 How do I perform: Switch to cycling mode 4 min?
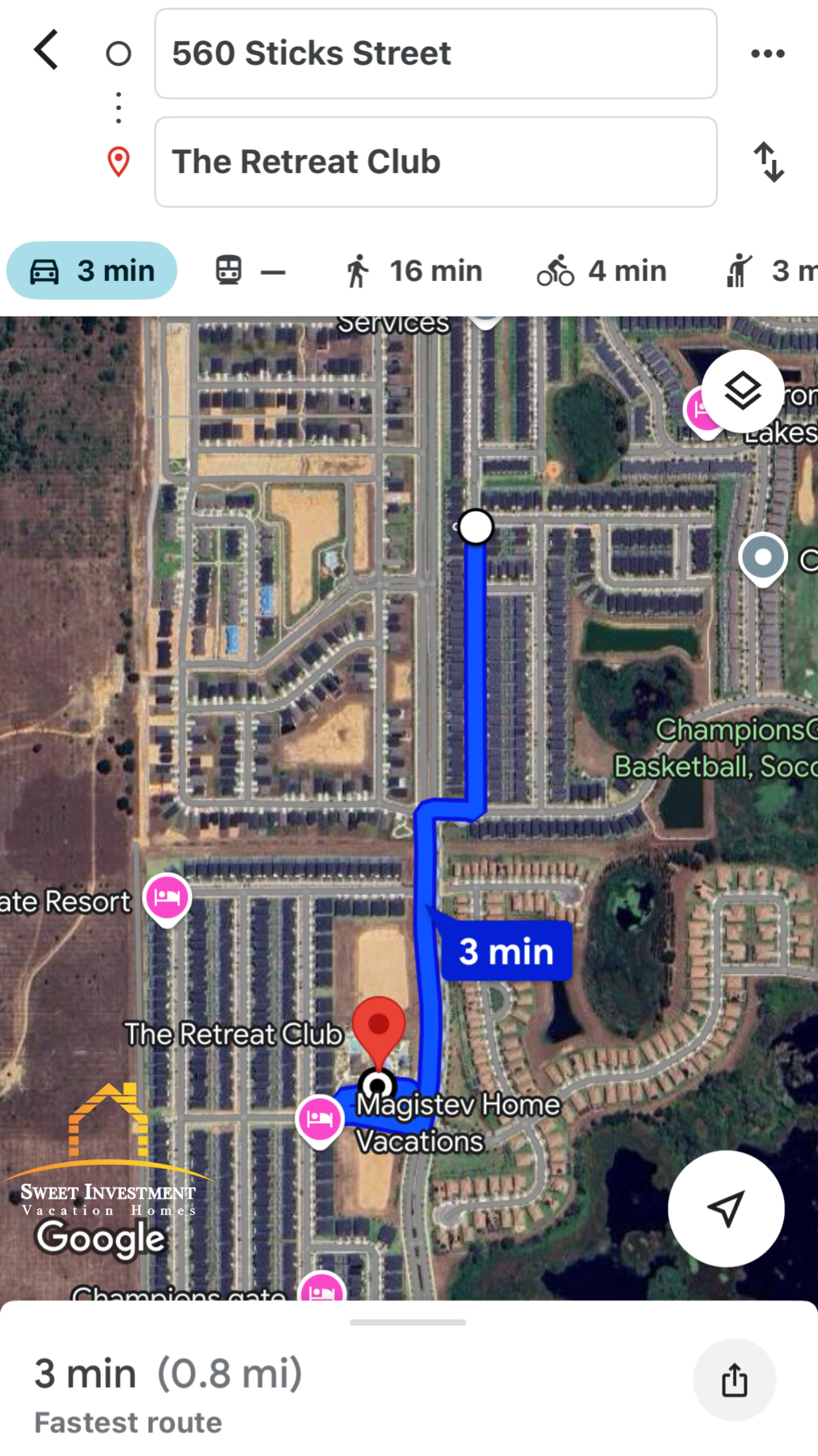(x=602, y=271)
